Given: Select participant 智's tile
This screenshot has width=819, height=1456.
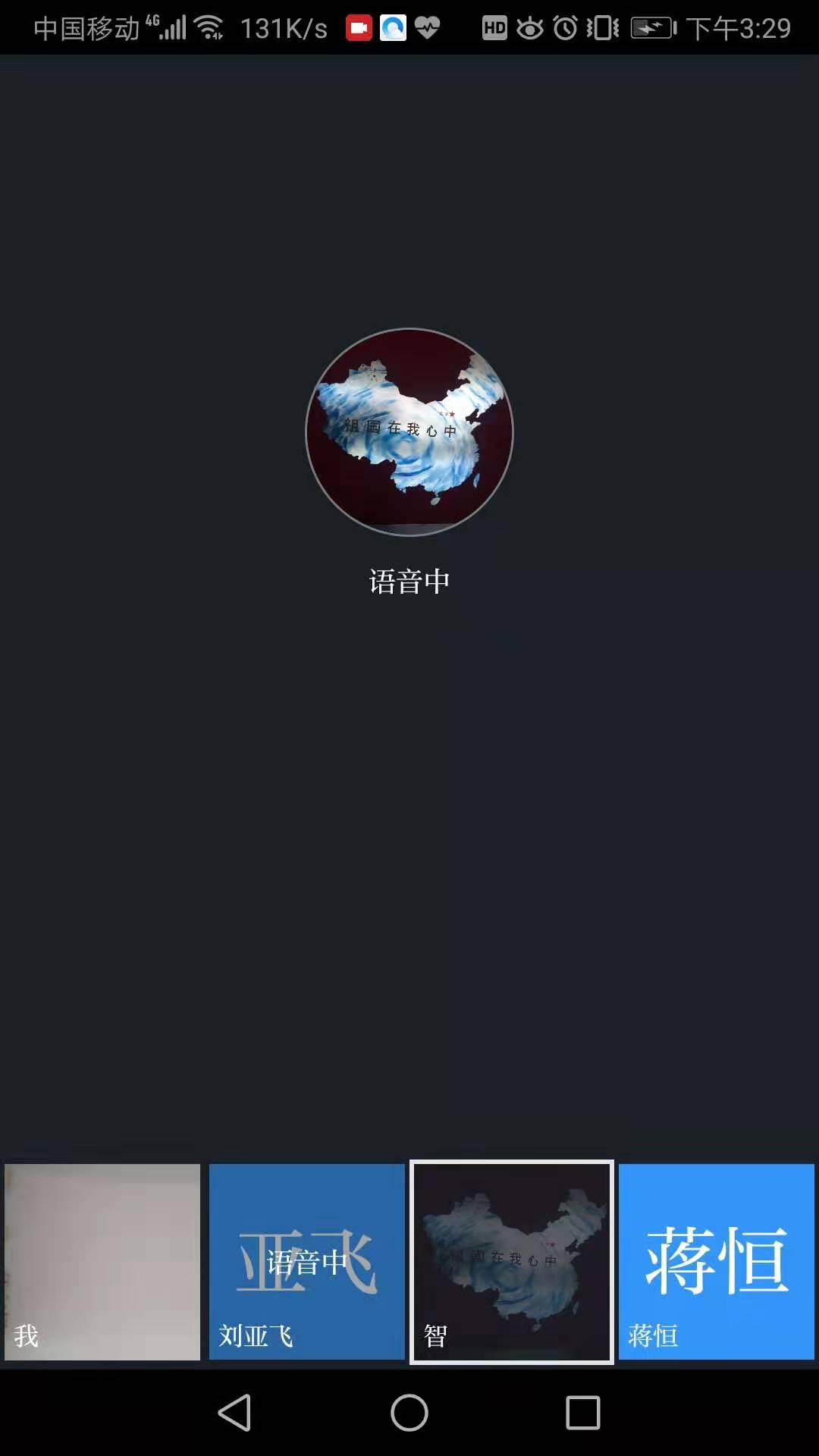Looking at the screenshot, I should point(512,1262).
